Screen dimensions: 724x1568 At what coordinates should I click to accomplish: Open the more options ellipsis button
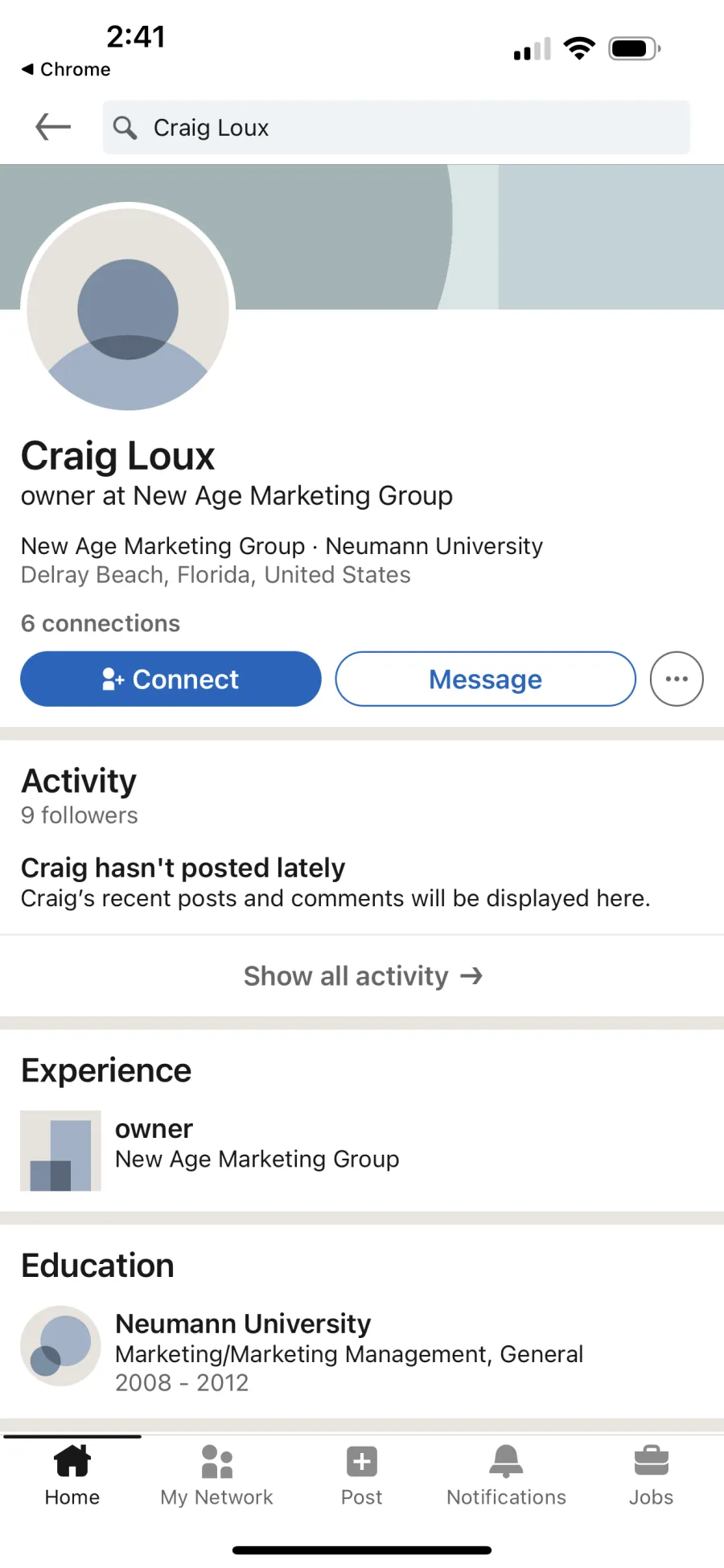point(677,679)
